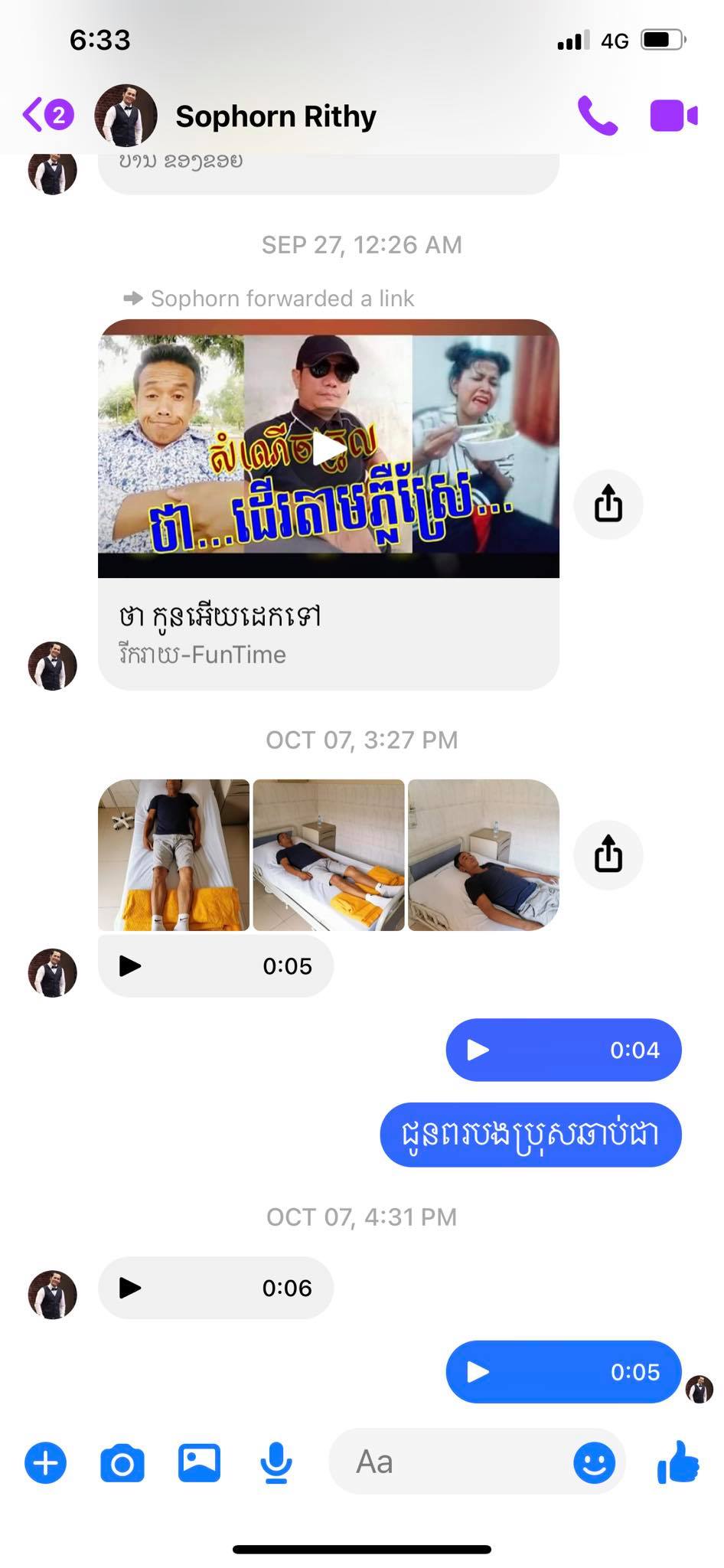Start a voice call with Sophorn Rithy
This screenshot has width=724, height=1568.
pyautogui.click(x=597, y=116)
